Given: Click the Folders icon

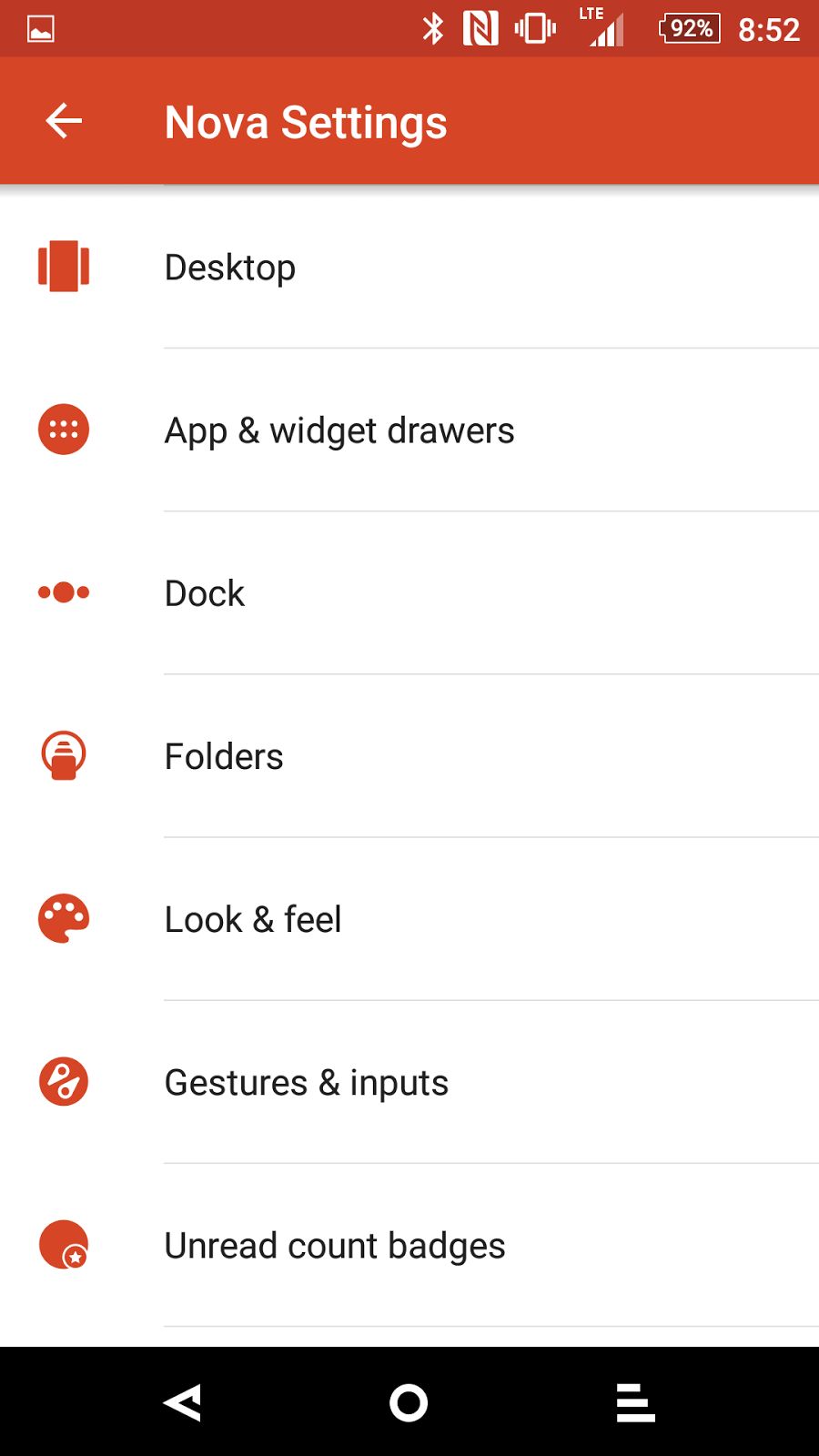Looking at the screenshot, I should coord(63,754).
